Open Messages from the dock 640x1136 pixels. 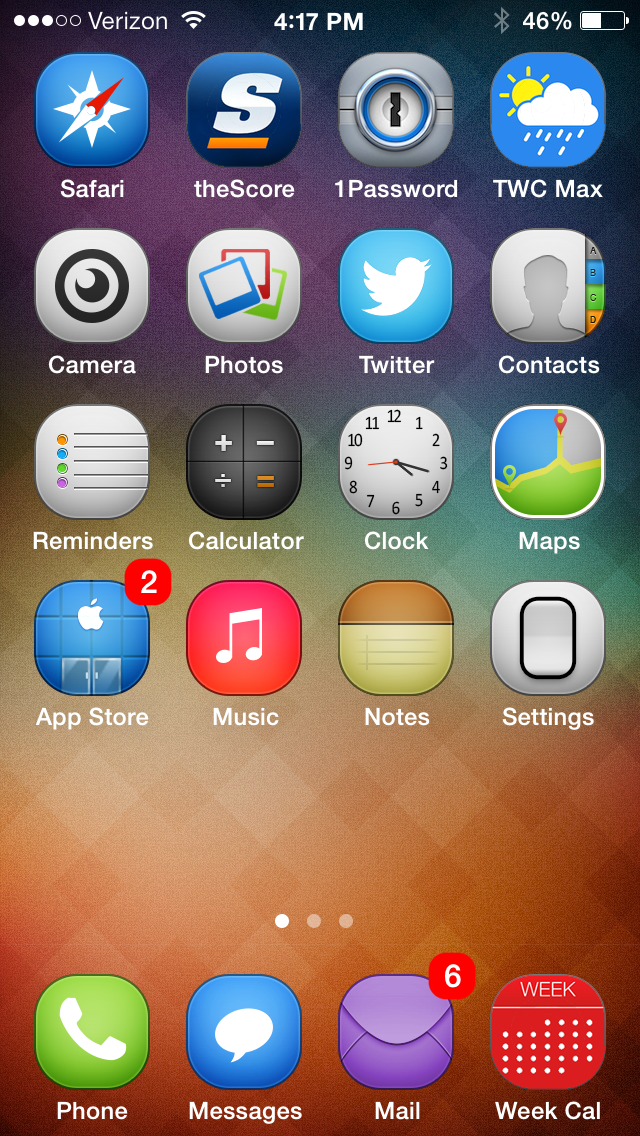(244, 1032)
